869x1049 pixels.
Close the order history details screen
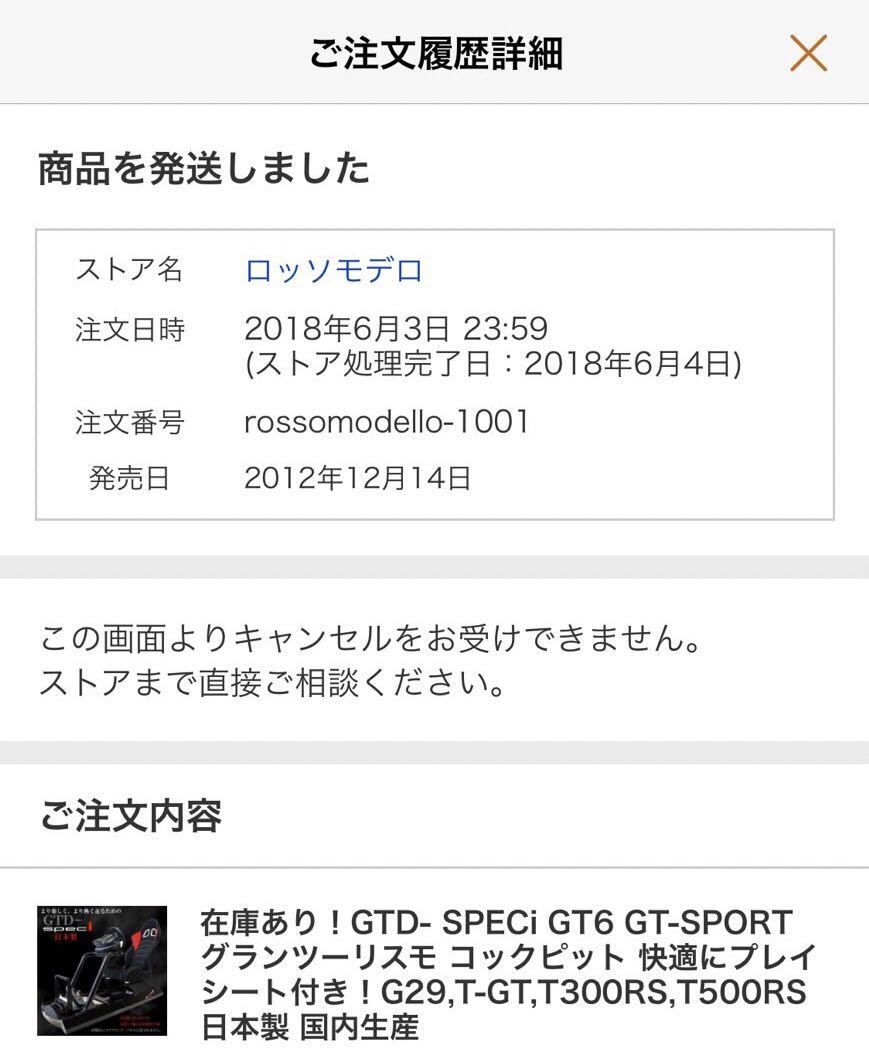click(807, 53)
